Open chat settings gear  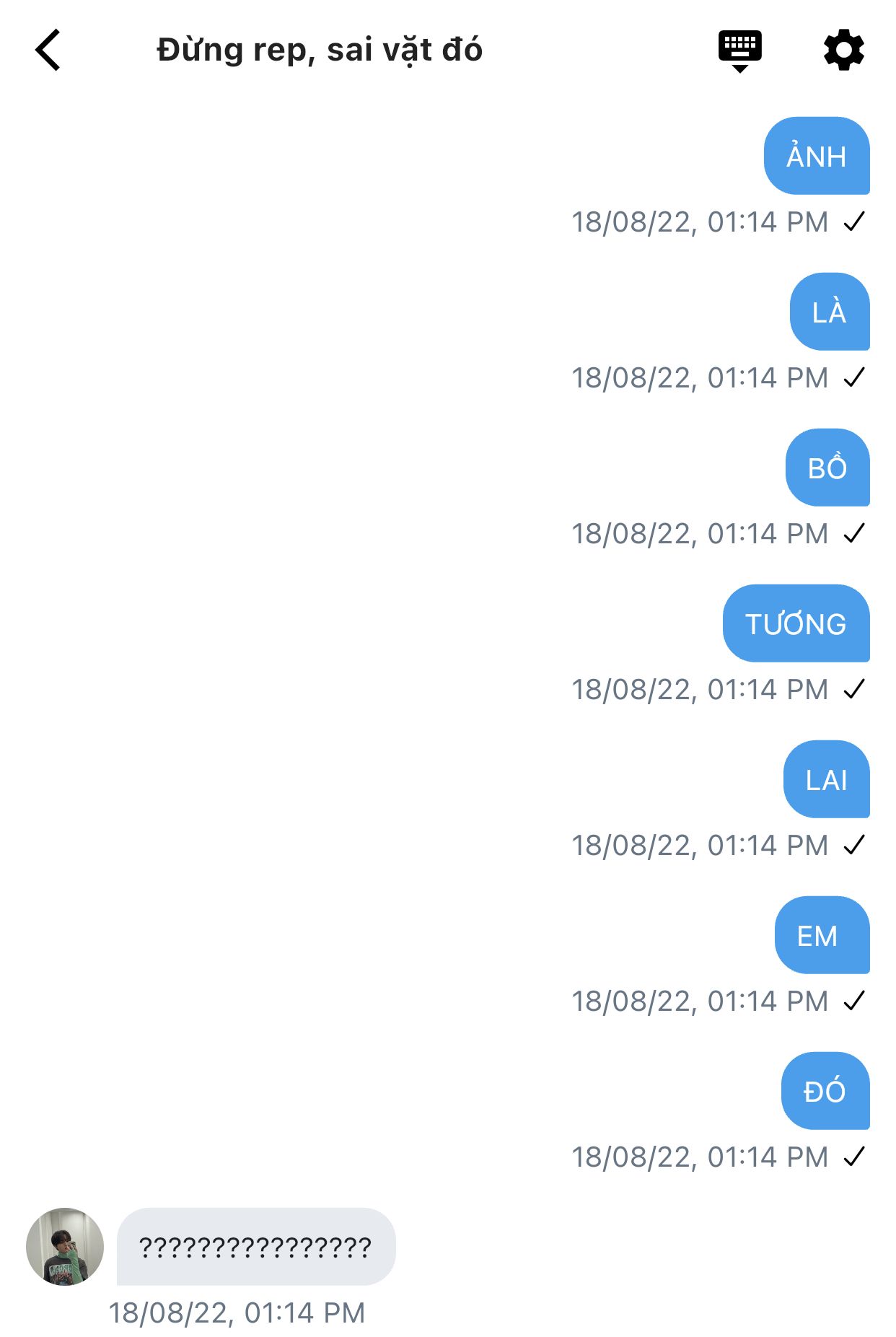pos(843,50)
